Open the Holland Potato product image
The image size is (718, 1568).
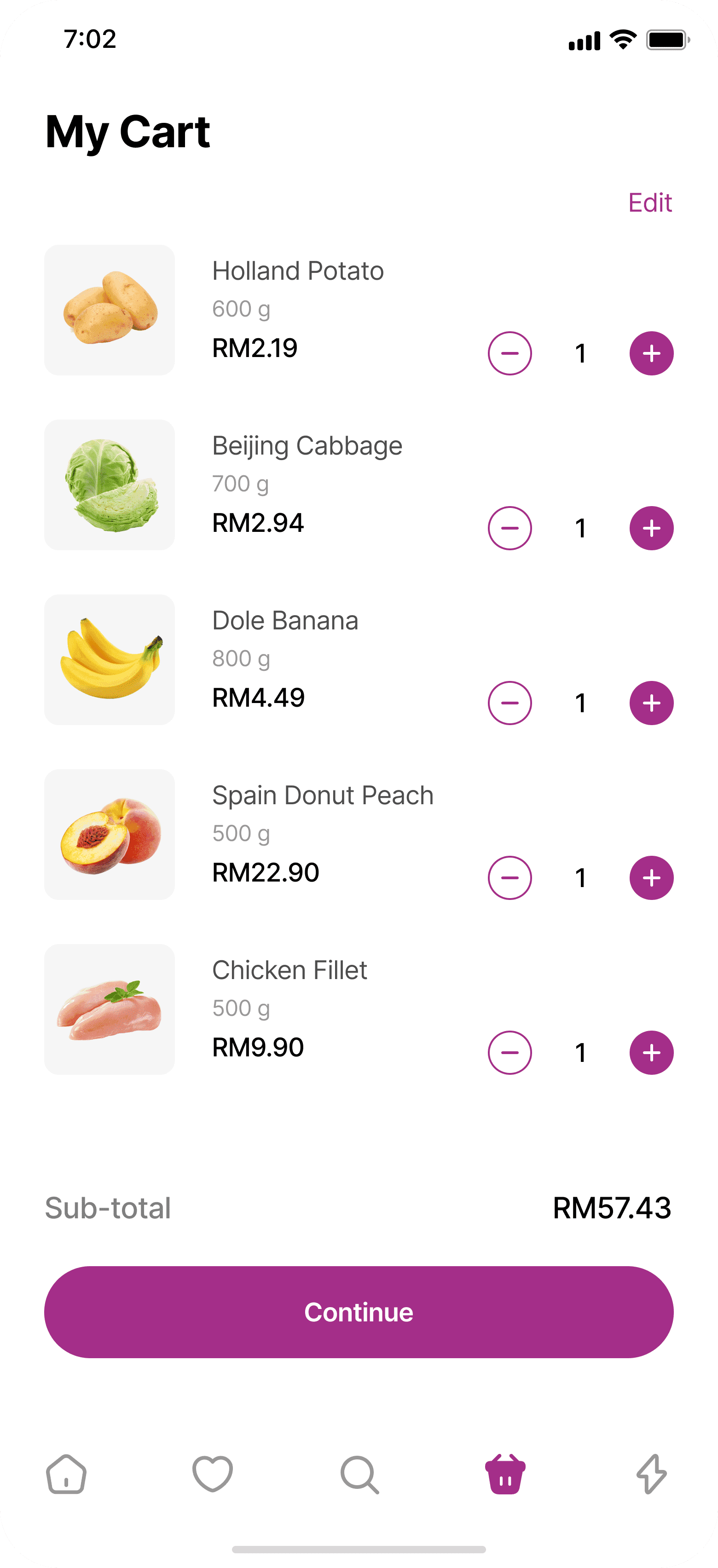click(110, 310)
